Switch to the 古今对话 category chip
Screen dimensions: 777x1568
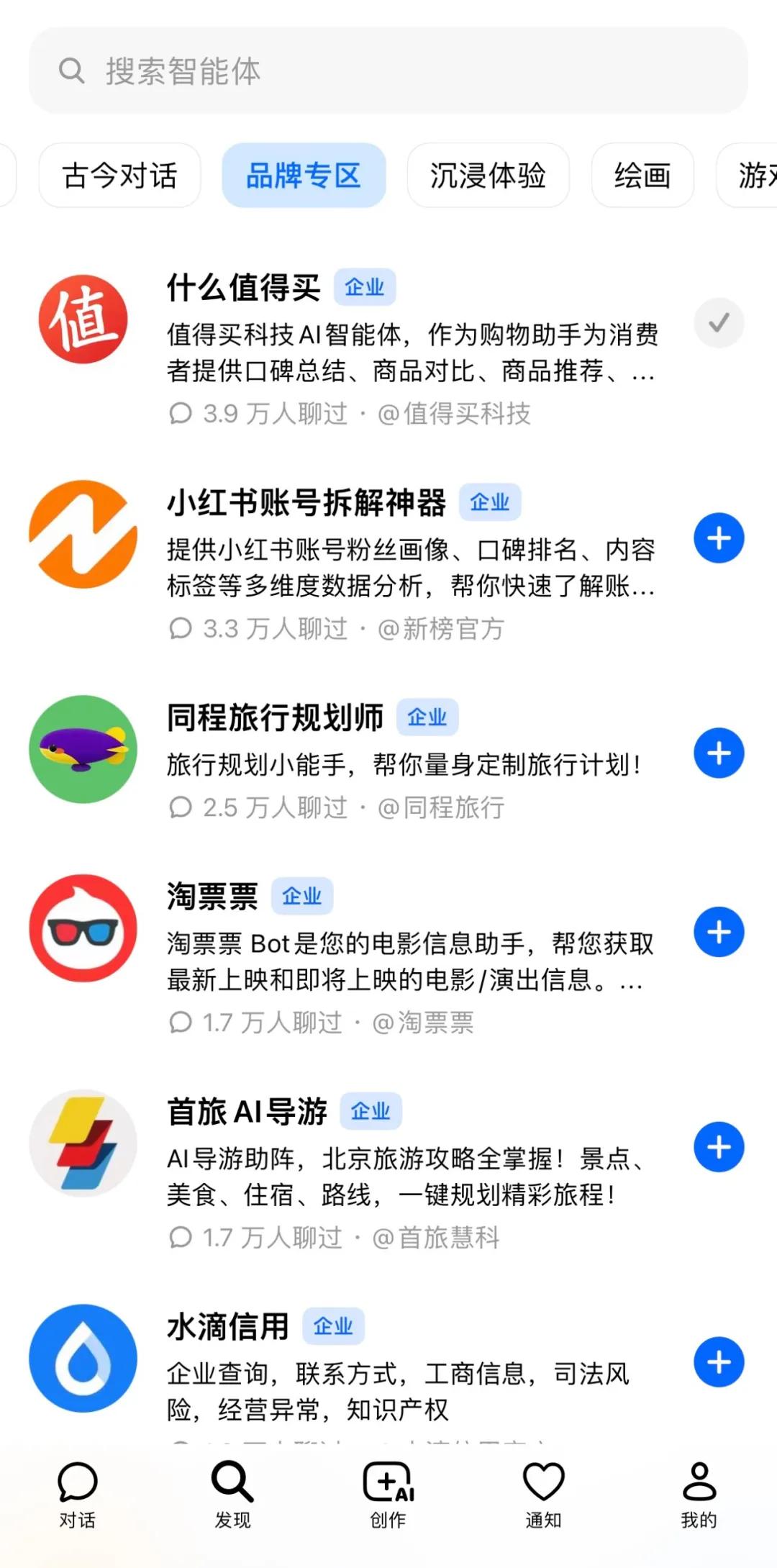click(119, 176)
